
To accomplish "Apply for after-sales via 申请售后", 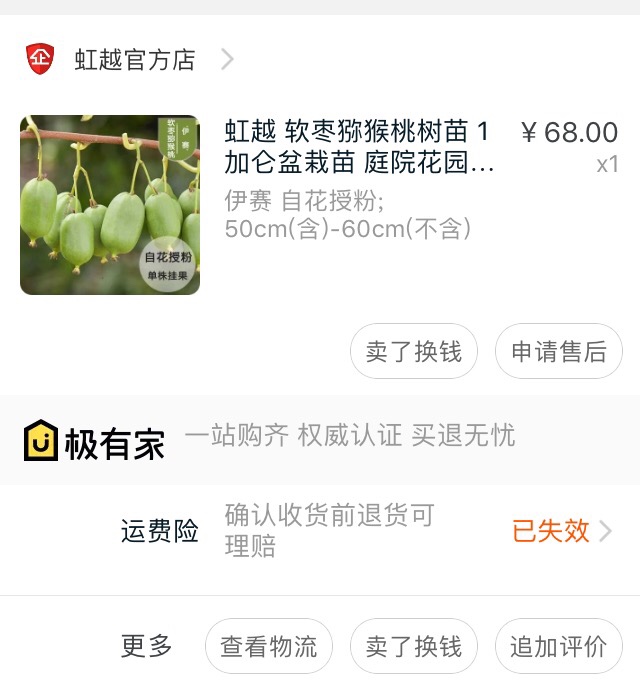I will point(559,351).
